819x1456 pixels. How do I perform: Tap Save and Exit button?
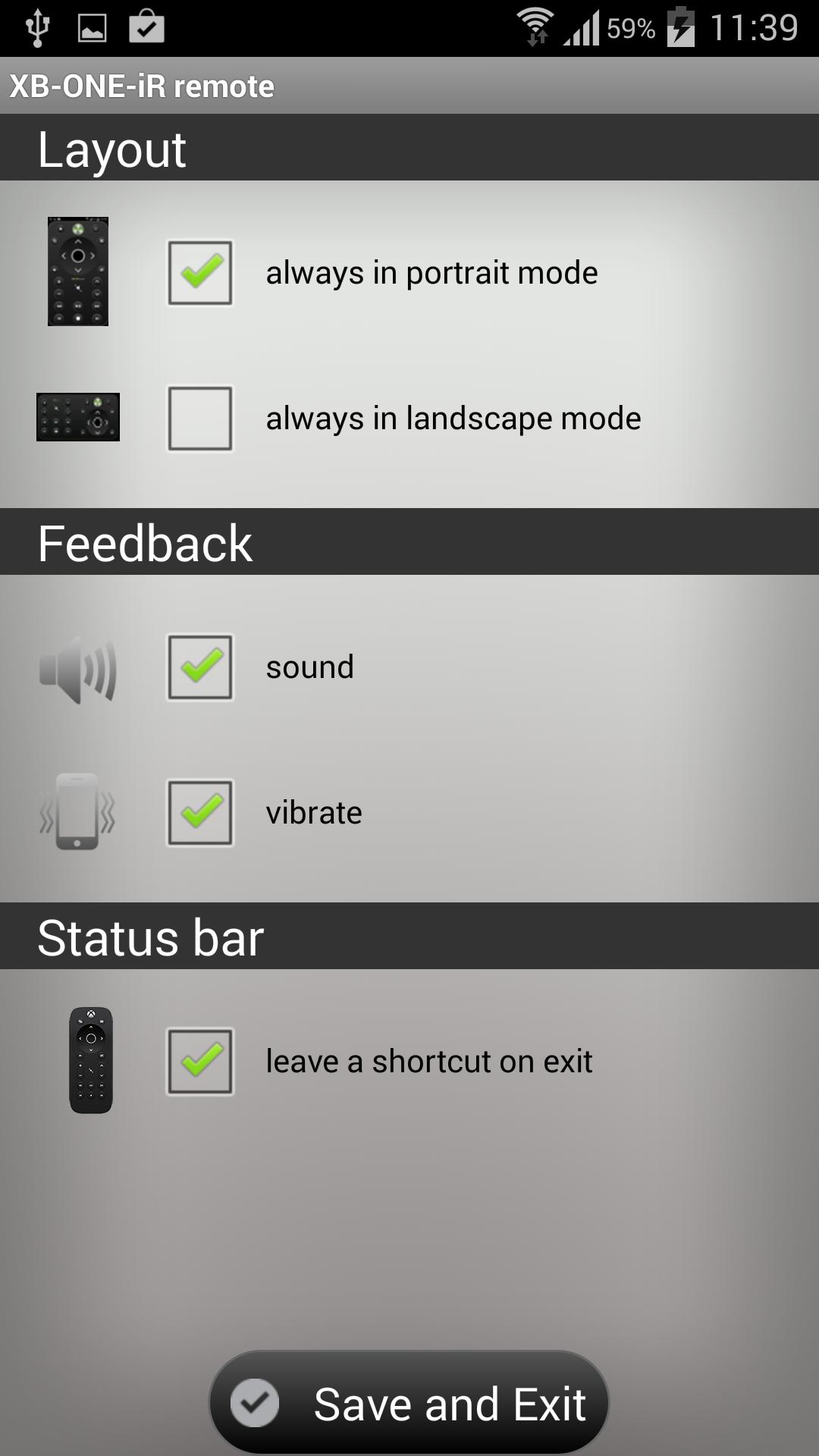pyautogui.click(x=409, y=1404)
